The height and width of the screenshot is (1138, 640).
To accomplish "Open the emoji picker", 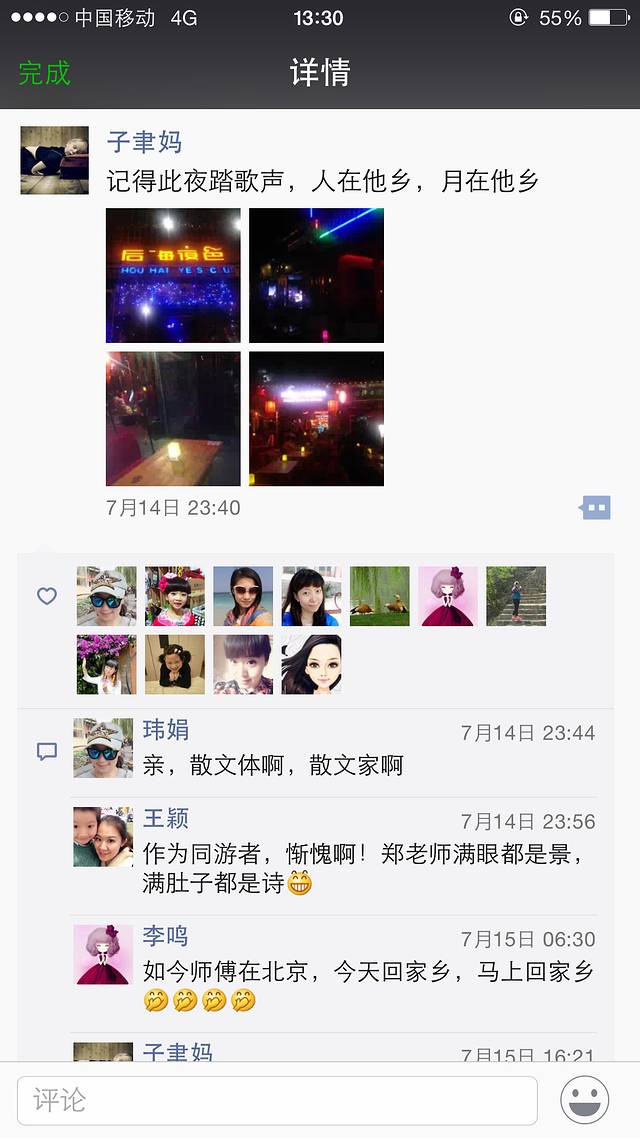I will (585, 1101).
